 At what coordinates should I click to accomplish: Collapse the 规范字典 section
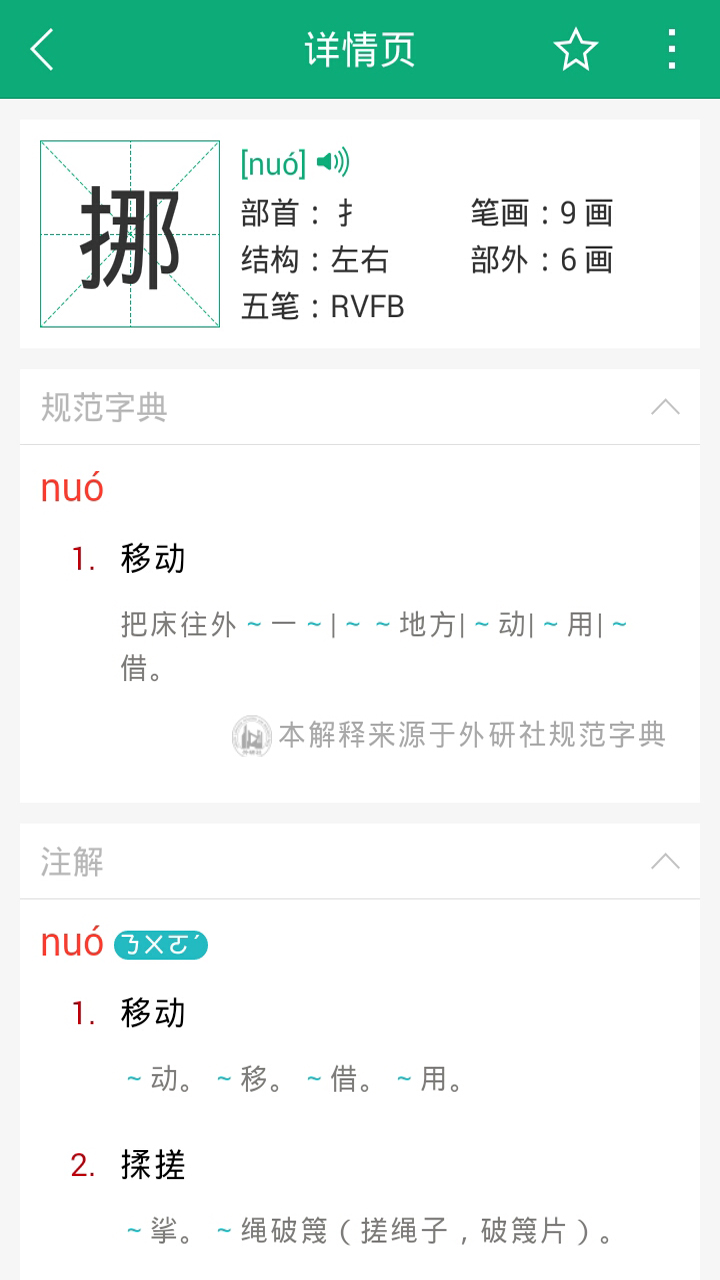665,407
